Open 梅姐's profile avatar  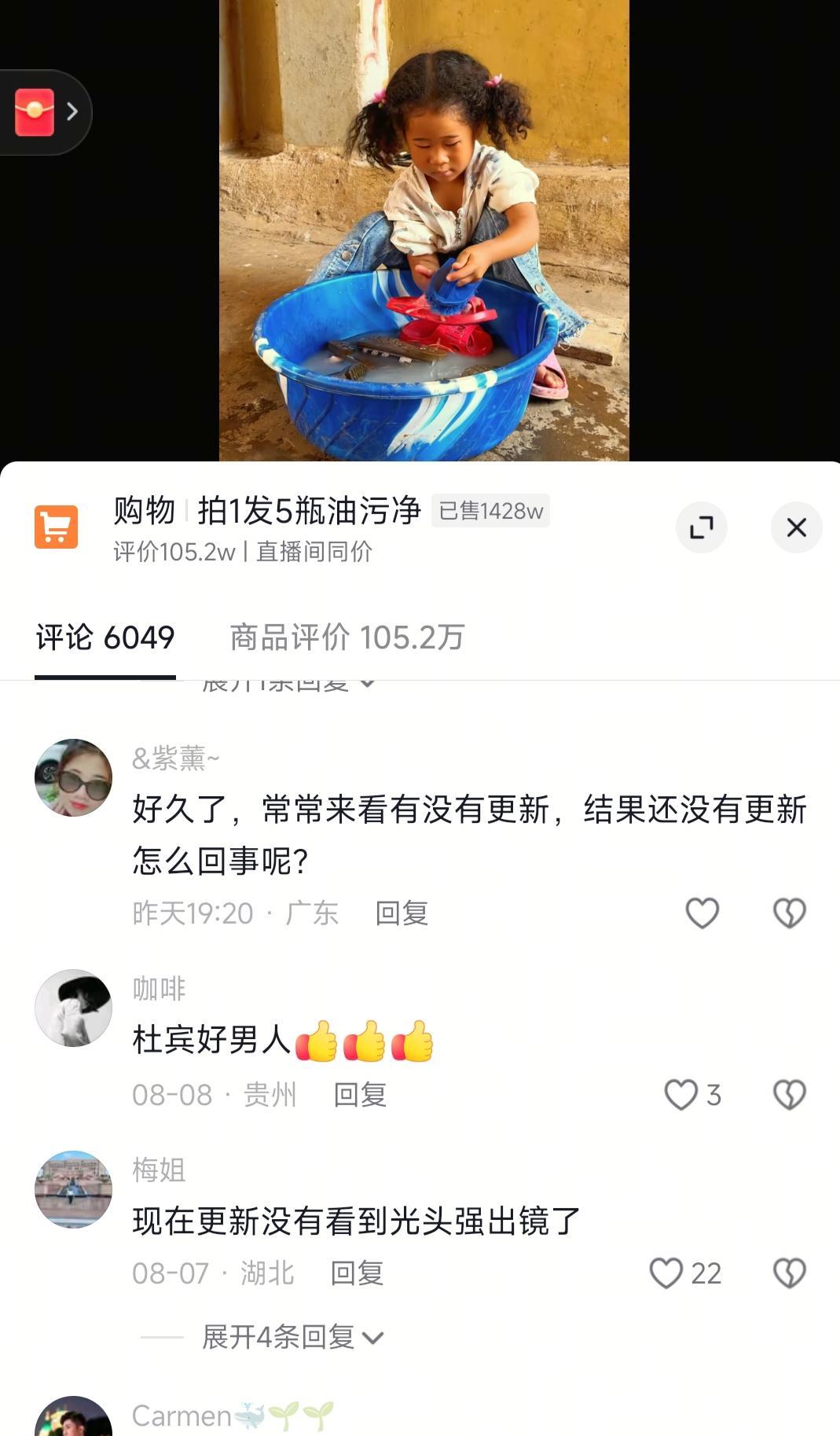point(74,1189)
